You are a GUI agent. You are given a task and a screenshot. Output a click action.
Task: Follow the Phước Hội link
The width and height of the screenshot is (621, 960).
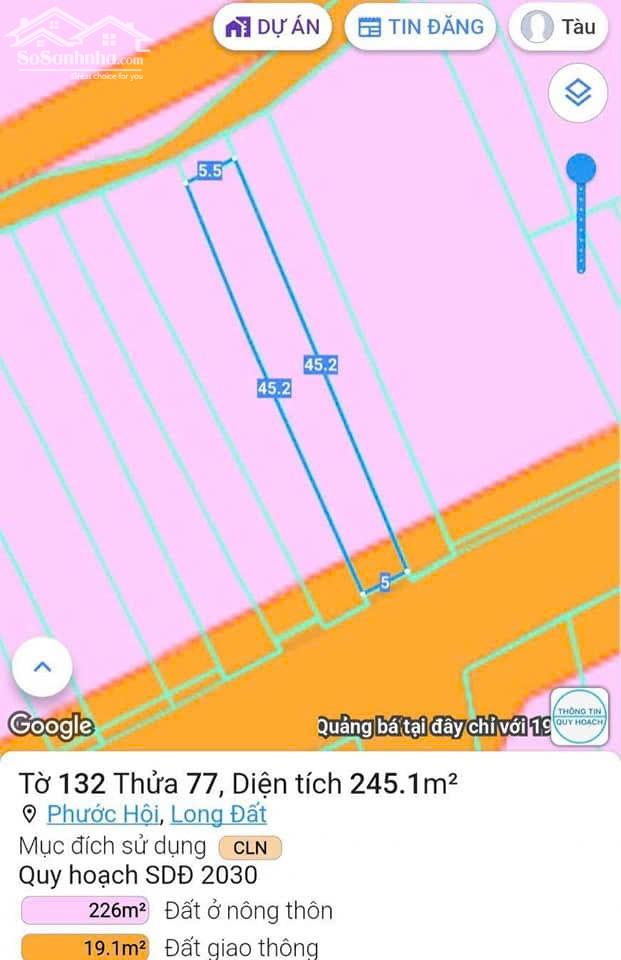pos(102,814)
